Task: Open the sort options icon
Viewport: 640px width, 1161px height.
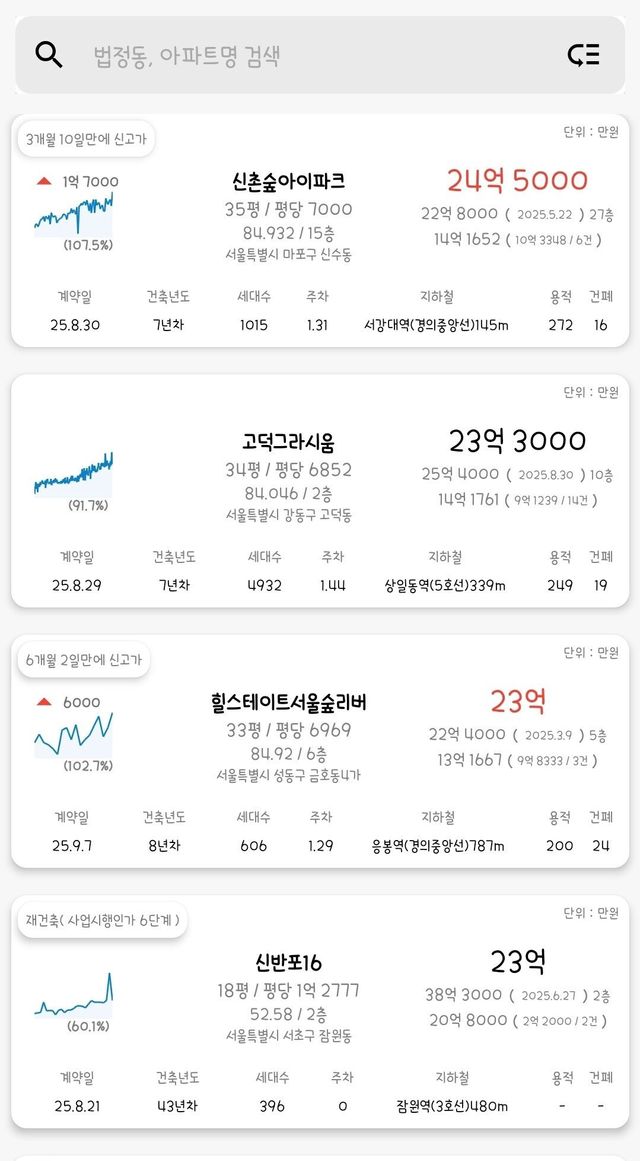Action: [x=583, y=55]
